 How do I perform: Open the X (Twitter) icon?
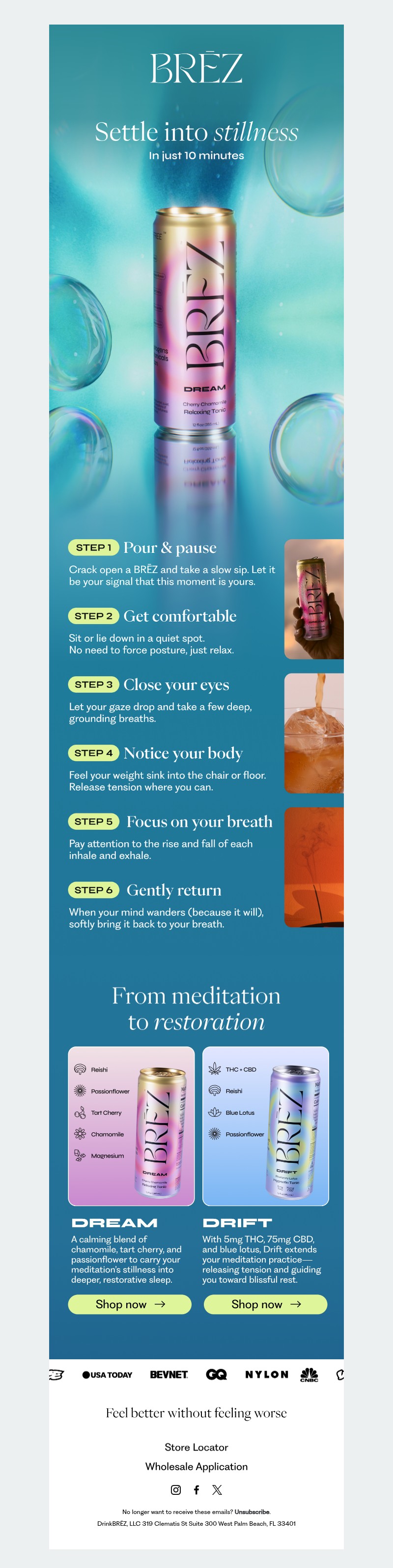217,1489
